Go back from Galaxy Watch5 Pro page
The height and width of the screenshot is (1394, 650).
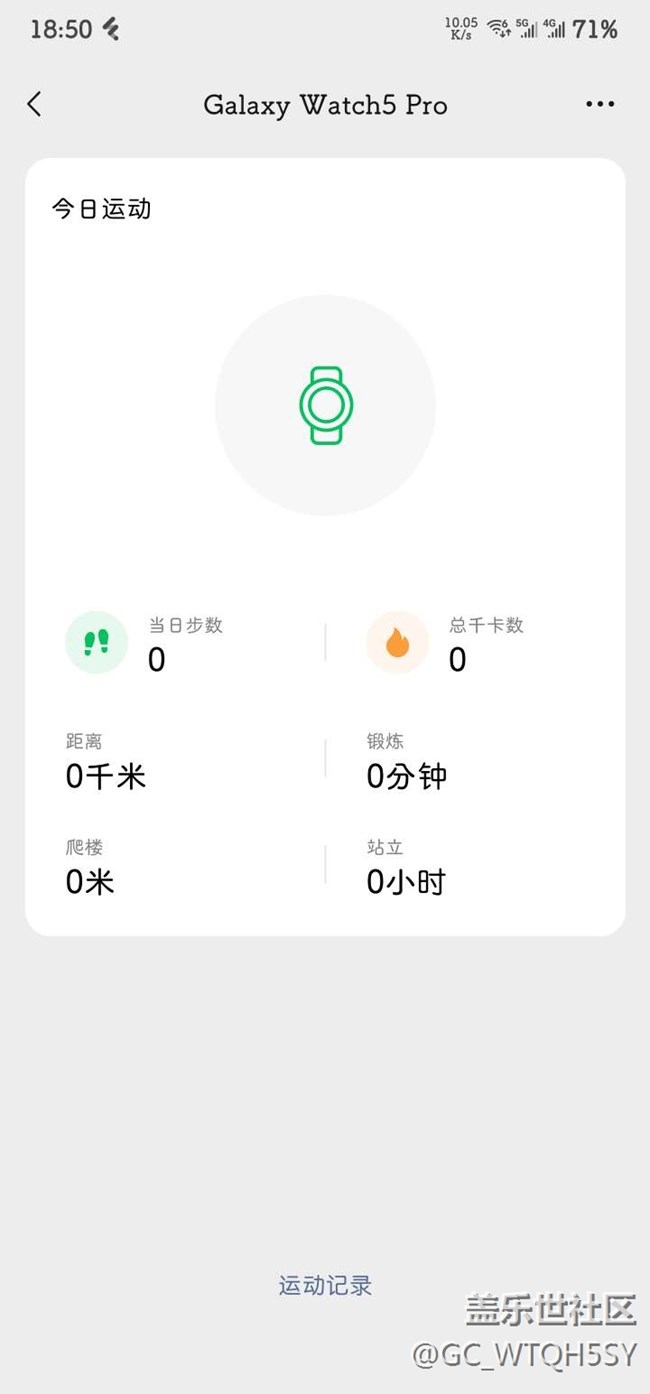point(35,104)
